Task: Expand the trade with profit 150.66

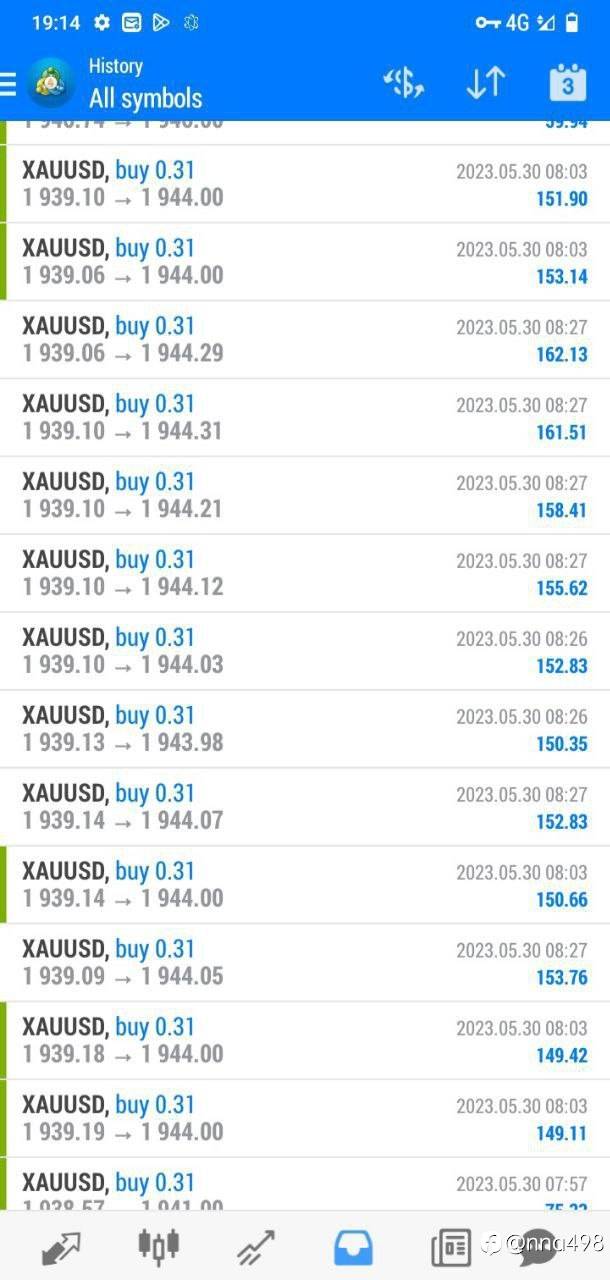Action: pos(305,886)
